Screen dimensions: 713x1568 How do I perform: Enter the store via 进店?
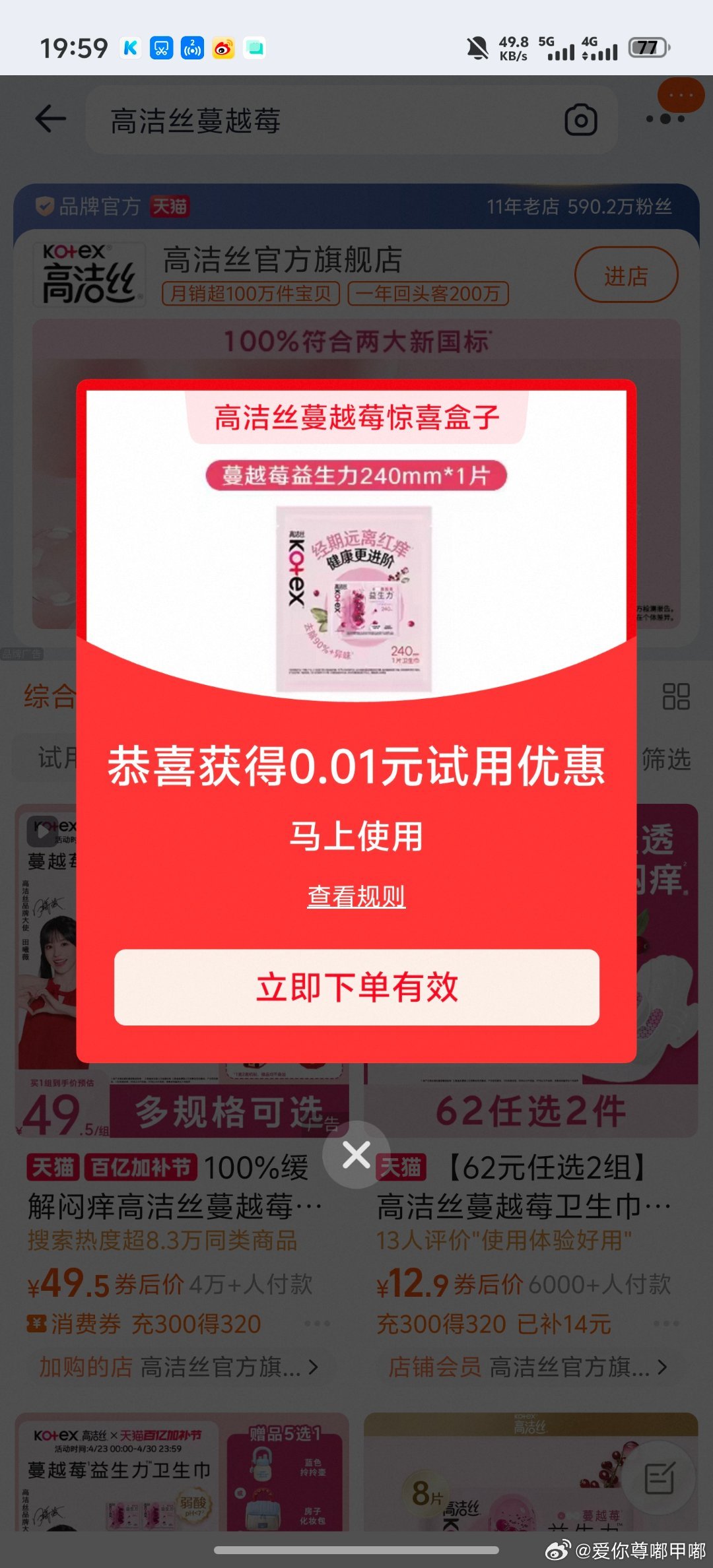pyautogui.click(x=626, y=275)
